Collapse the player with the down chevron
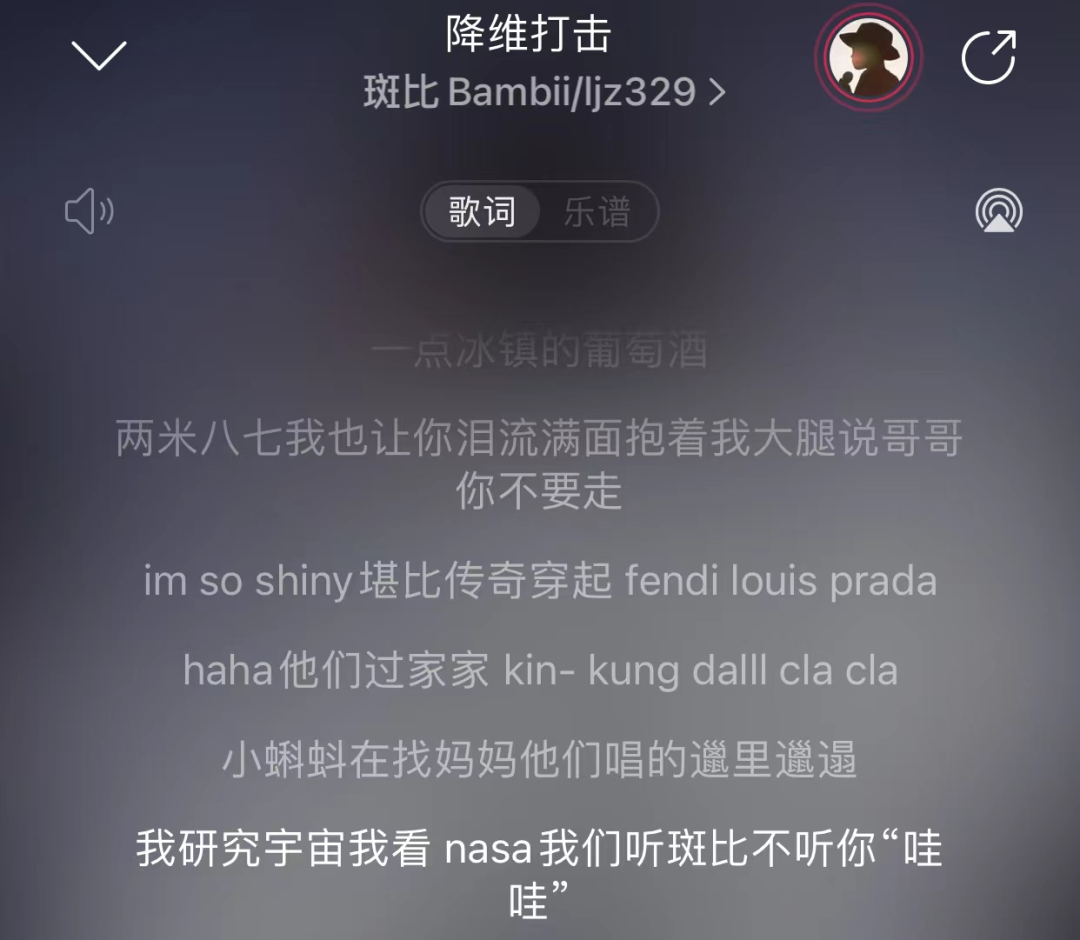The height and width of the screenshot is (940, 1080). click(x=99, y=55)
